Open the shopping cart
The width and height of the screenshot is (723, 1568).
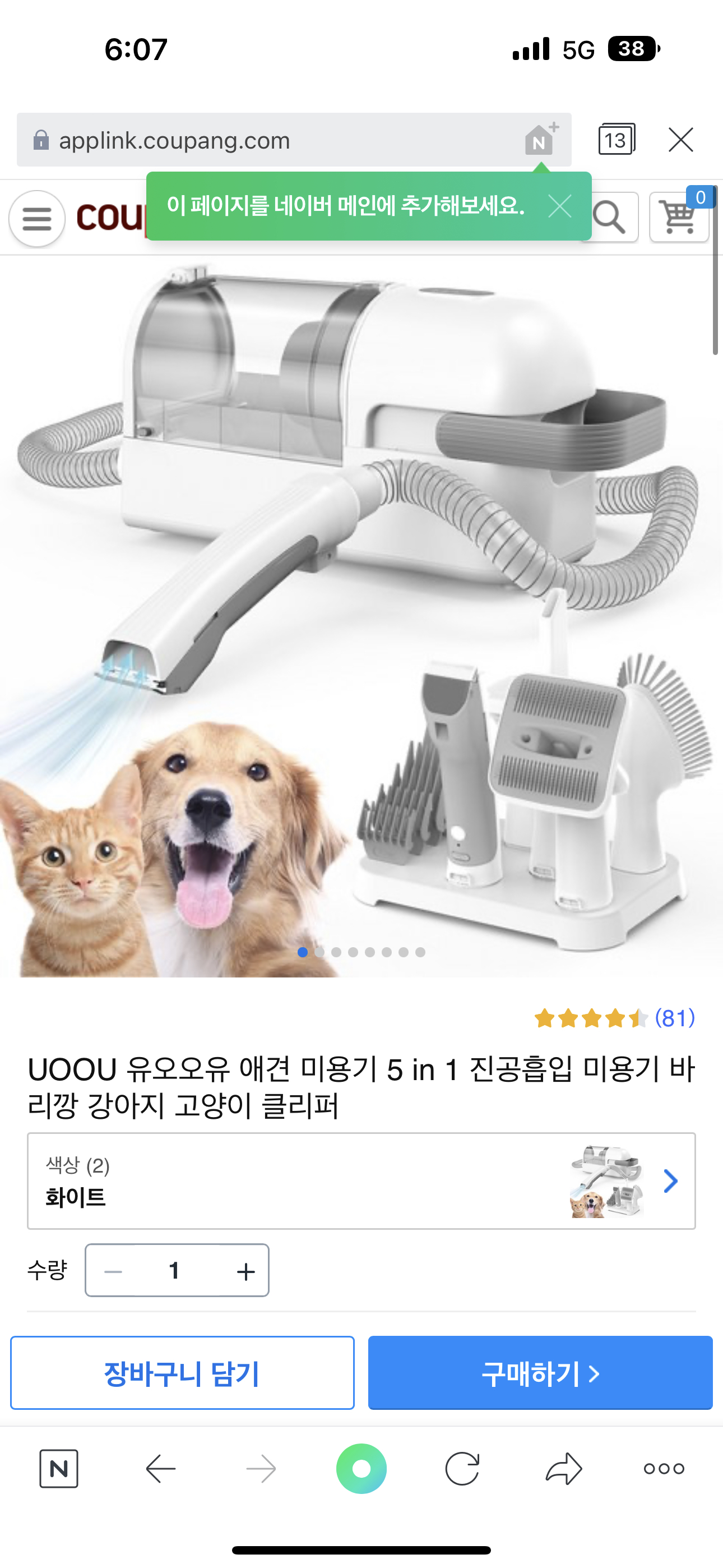pos(679,217)
